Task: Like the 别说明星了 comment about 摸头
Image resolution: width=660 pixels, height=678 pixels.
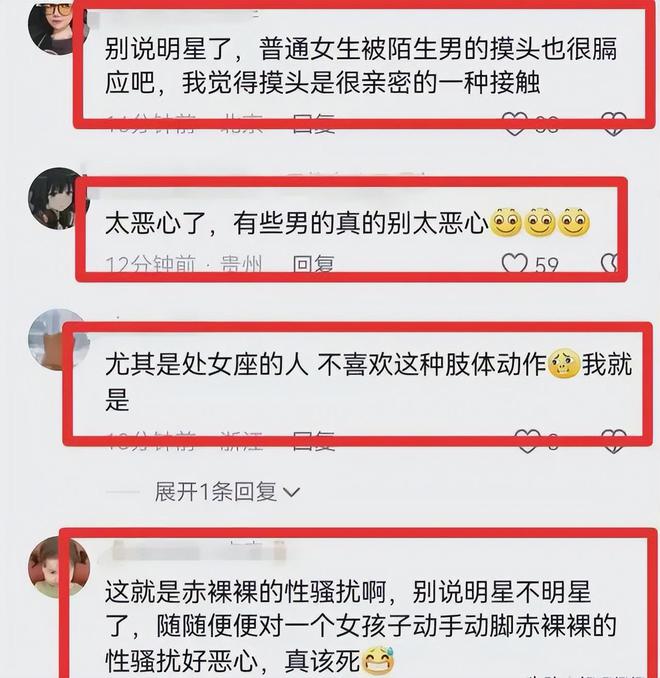Action: pos(514,124)
